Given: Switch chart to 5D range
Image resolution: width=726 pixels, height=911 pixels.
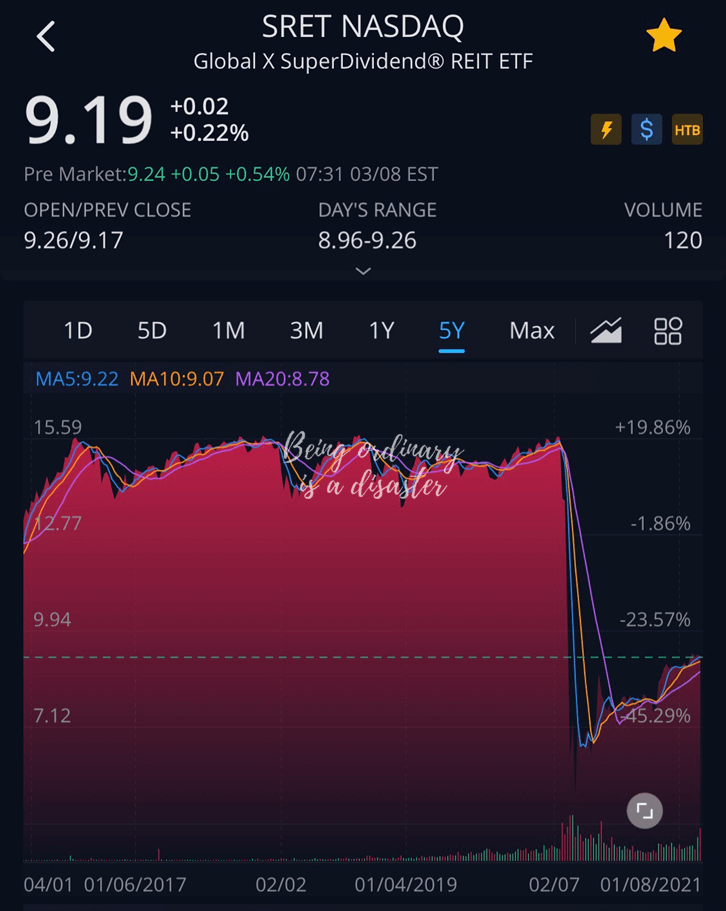Looking at the screenshot, I should [152, 331].
